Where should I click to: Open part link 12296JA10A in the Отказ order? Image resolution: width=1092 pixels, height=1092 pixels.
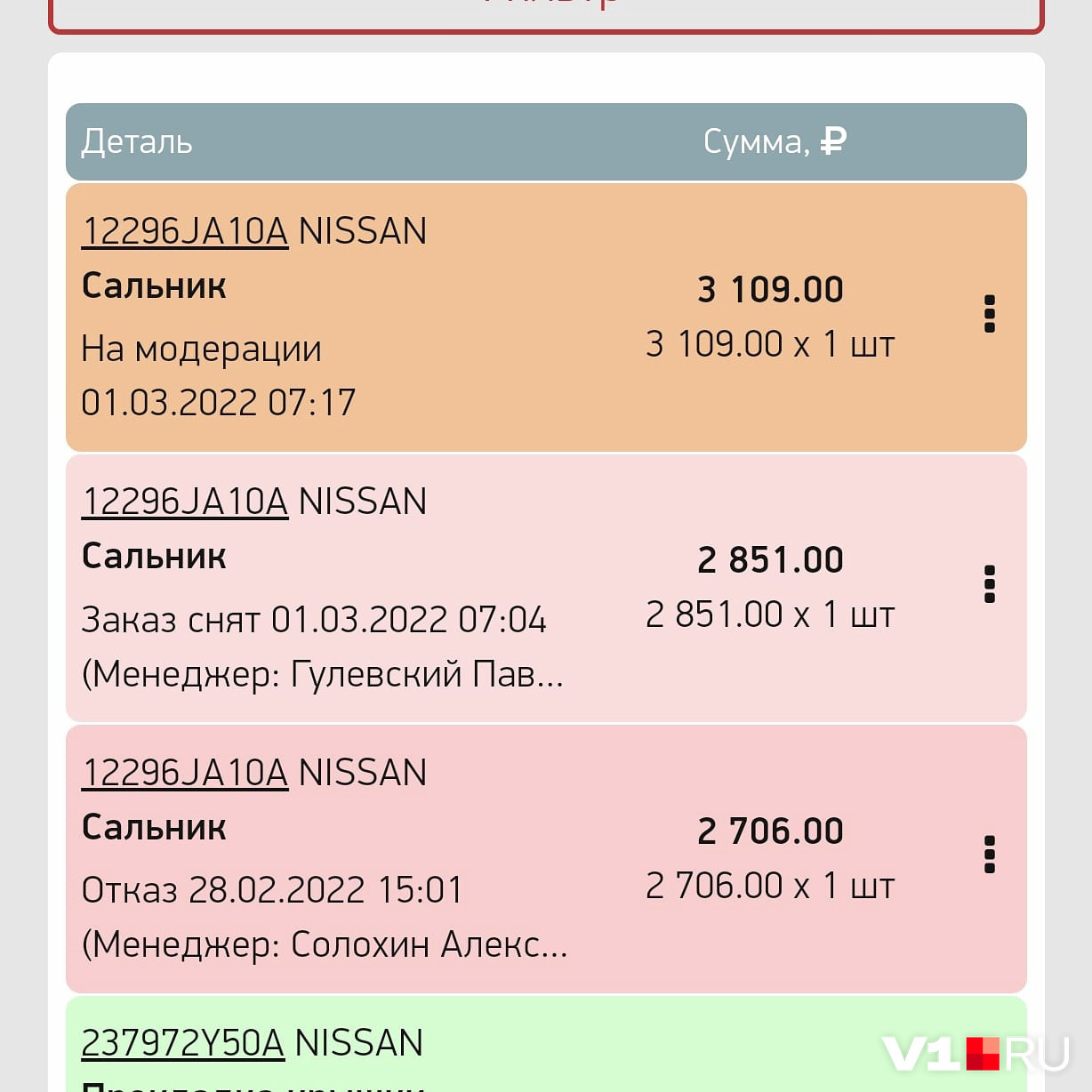click(185, 773)
